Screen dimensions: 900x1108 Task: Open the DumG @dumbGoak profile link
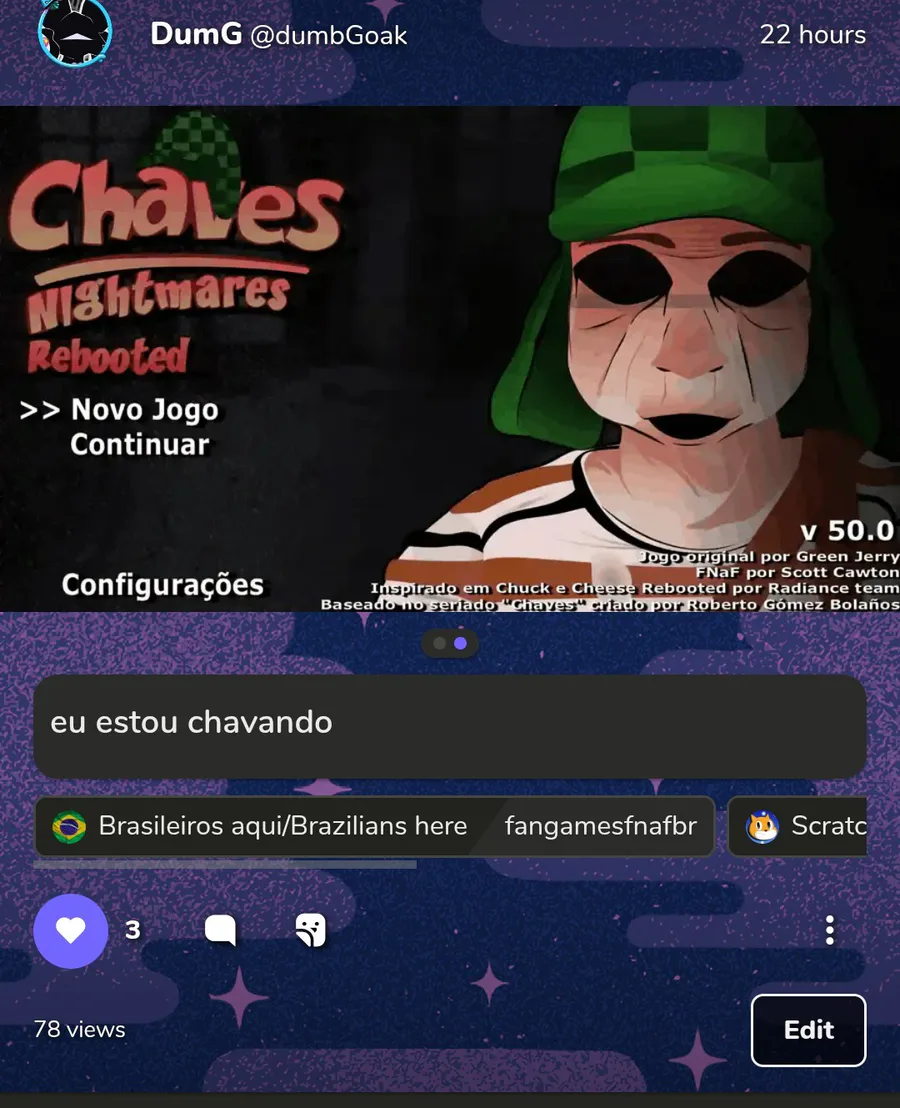(278, 34)
